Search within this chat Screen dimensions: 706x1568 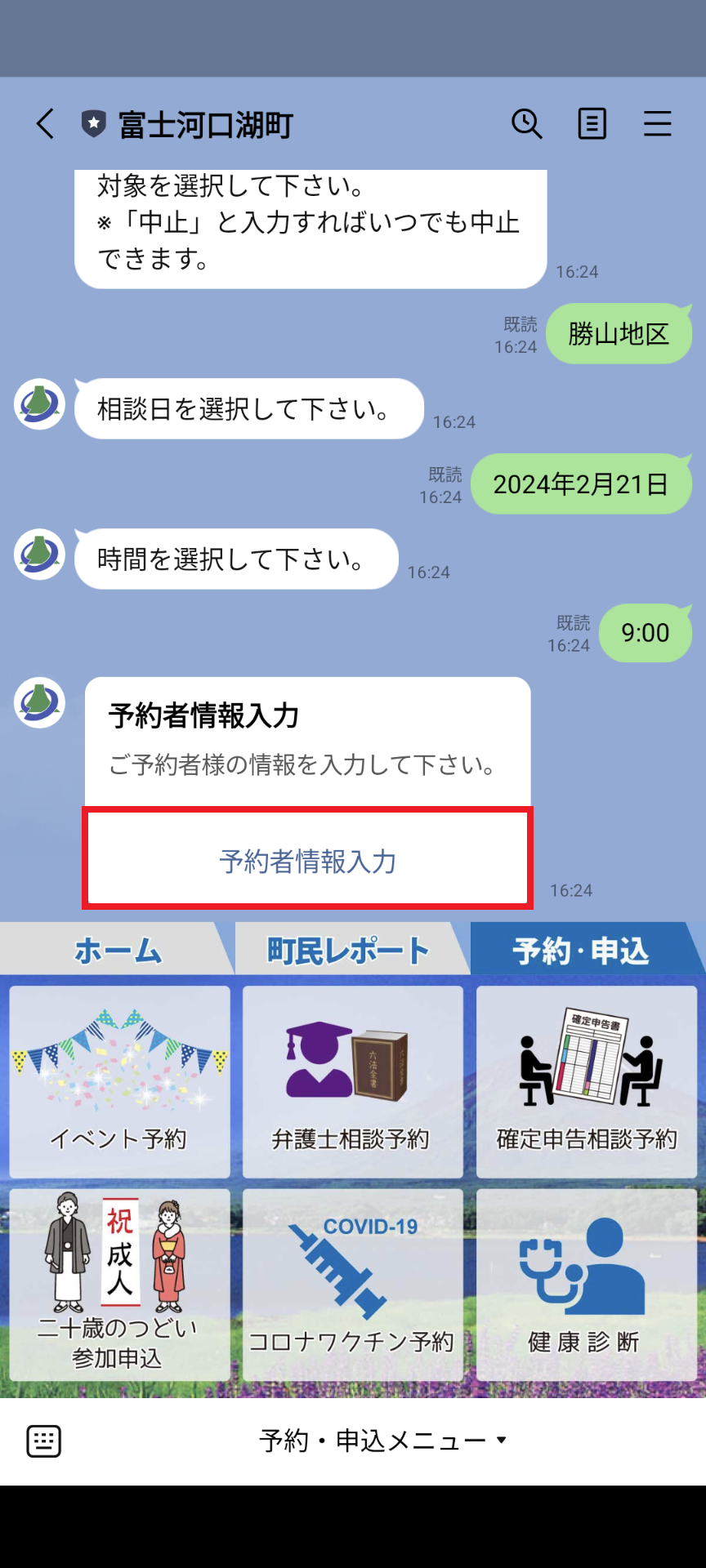(526, 124)
